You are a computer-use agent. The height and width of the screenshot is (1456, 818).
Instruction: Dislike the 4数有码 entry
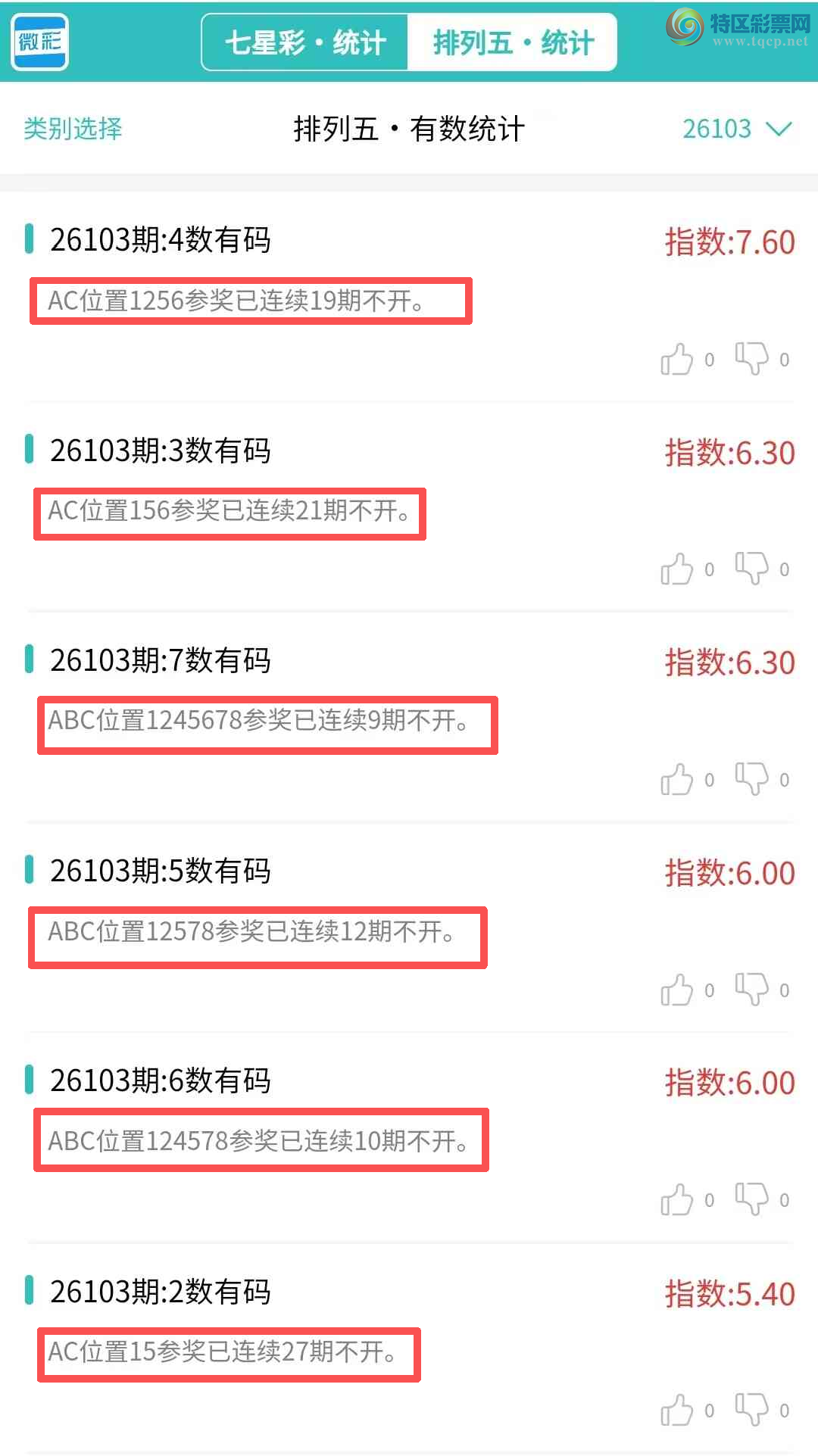point(751,357)
